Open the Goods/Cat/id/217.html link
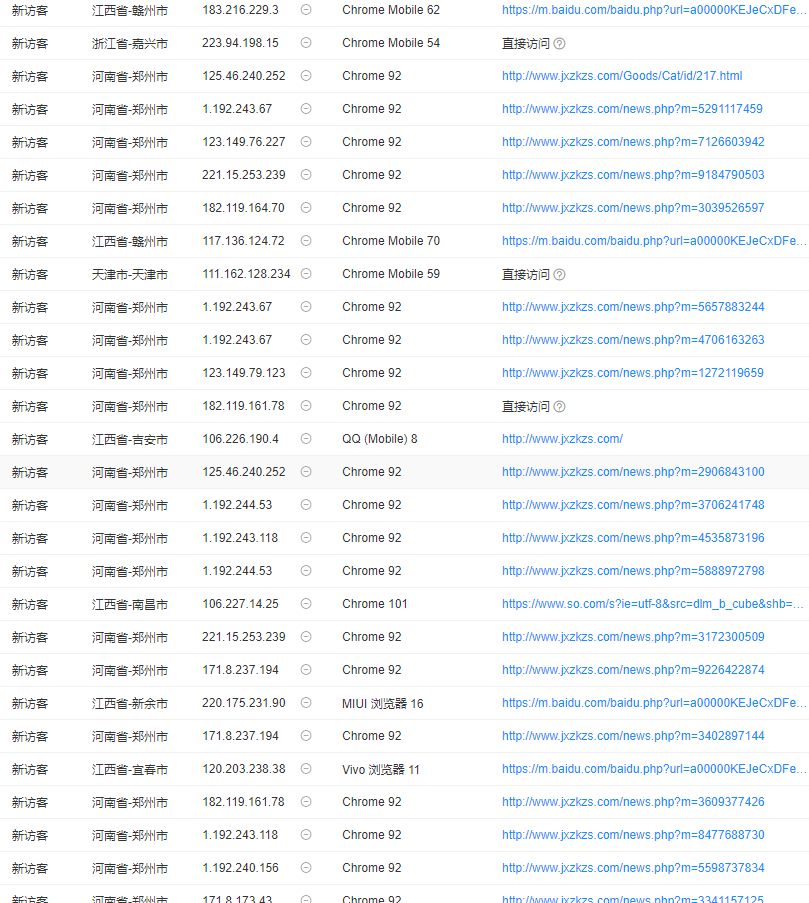 pos(622,76)
